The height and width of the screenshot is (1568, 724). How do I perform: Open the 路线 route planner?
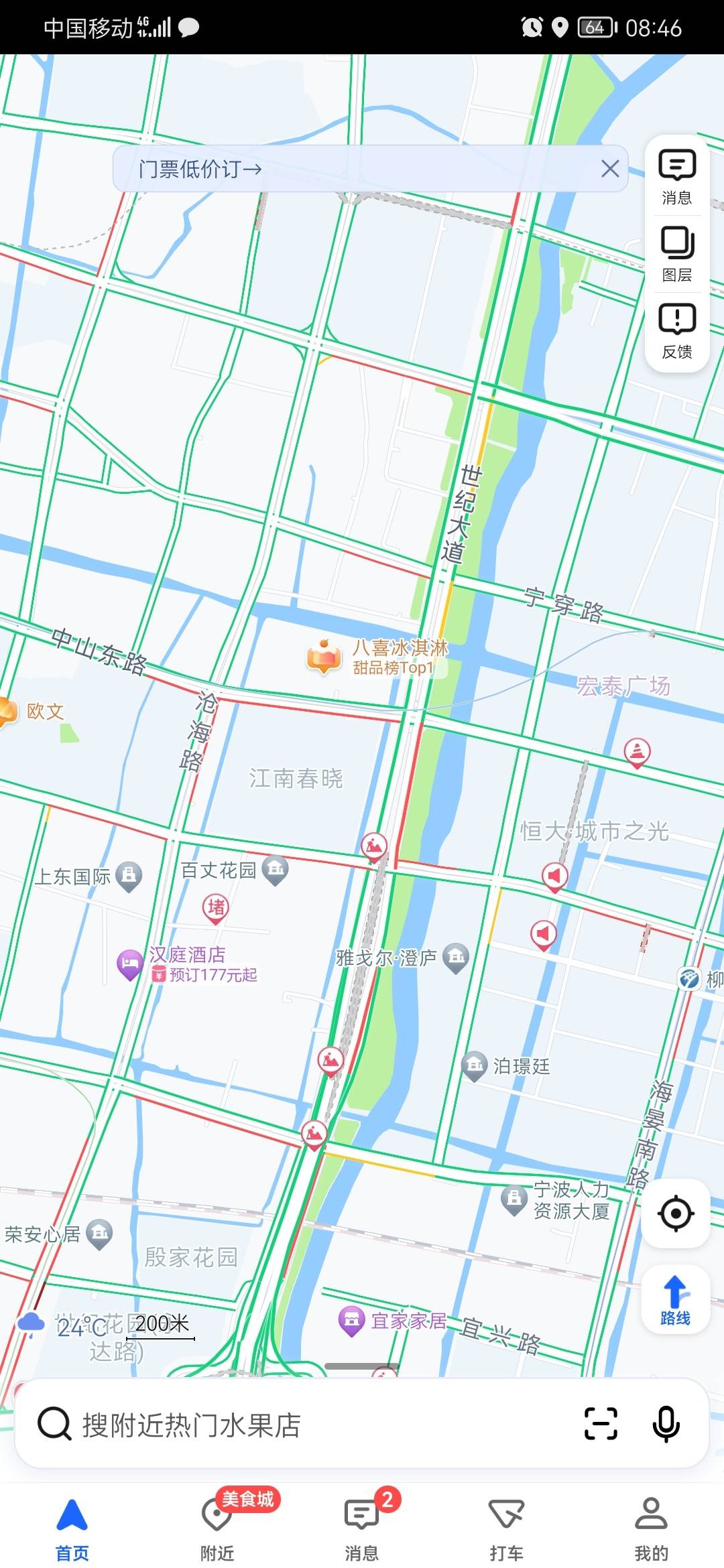(675, 1300)
